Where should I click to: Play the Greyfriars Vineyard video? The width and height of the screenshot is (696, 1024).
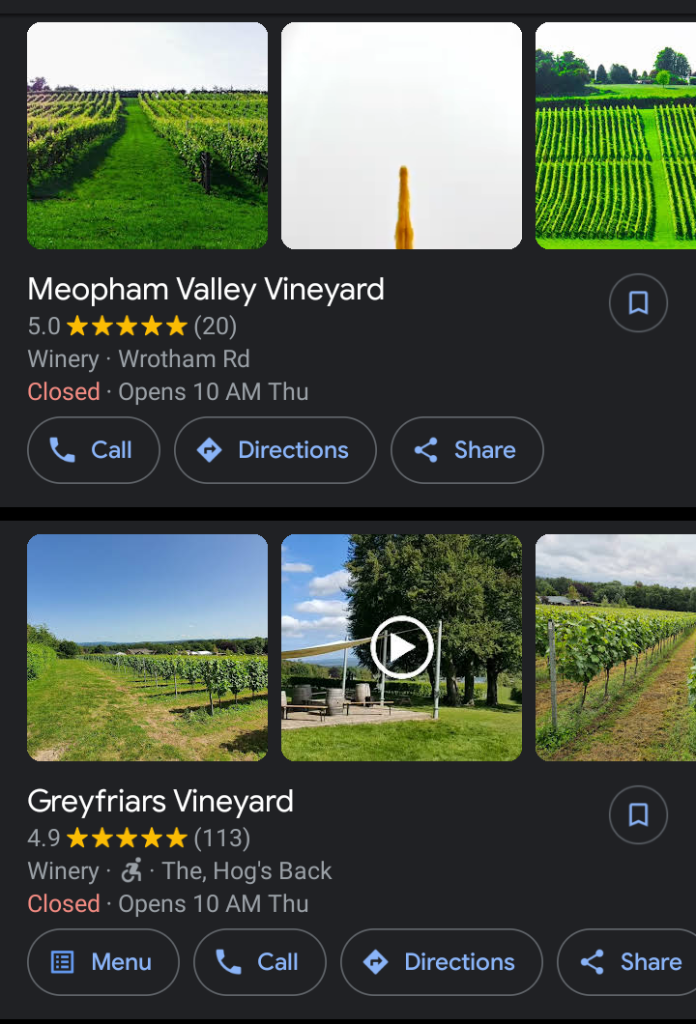pos(401,648)
